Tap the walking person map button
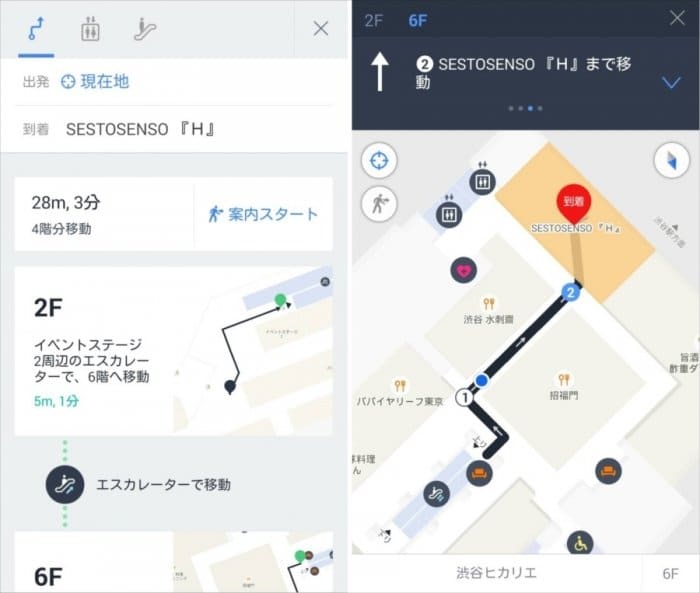Screen dimensions: 700x593 click(x=381, y=204)
